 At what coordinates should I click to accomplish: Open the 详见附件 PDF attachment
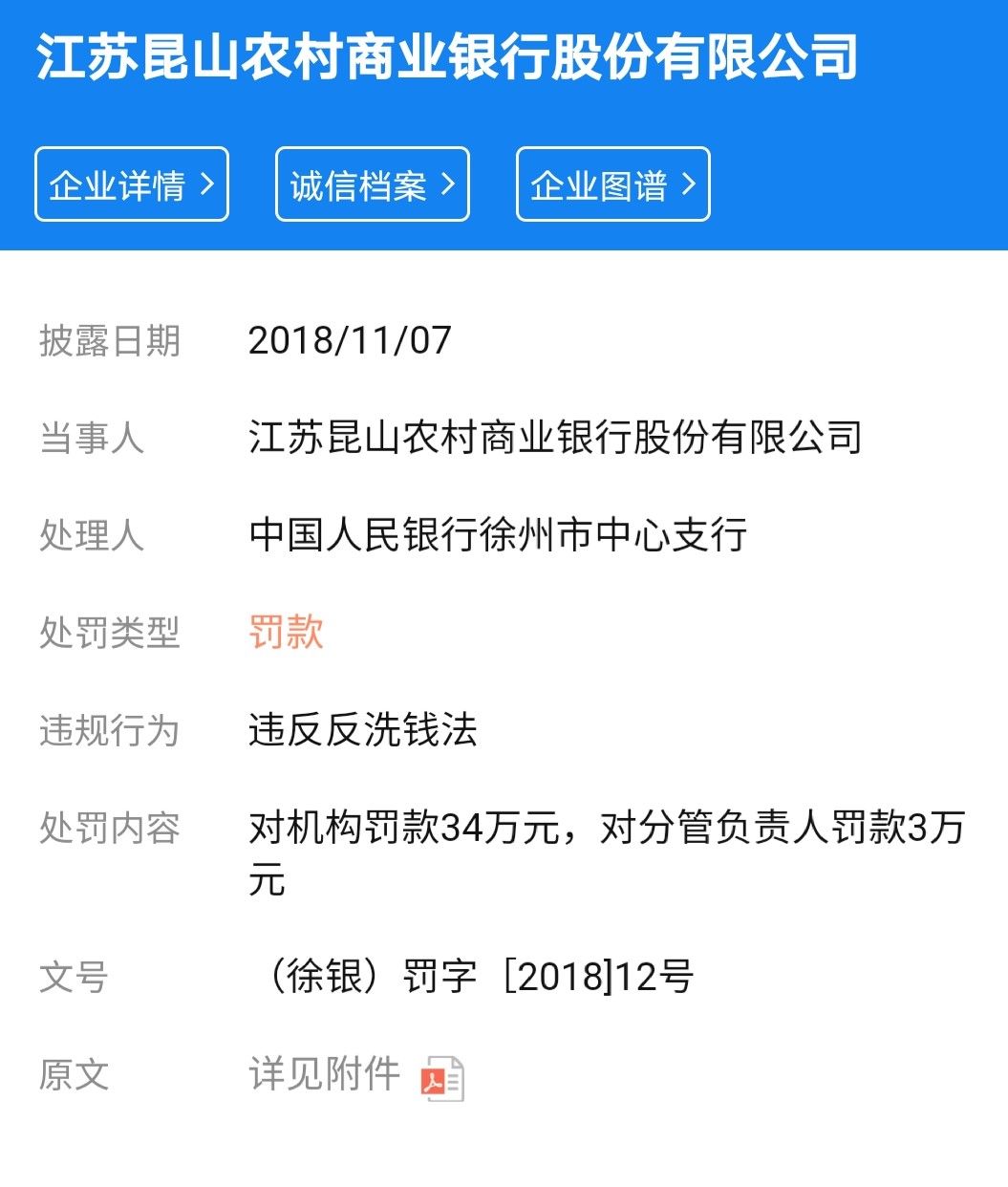click(x=441, y=1078)
